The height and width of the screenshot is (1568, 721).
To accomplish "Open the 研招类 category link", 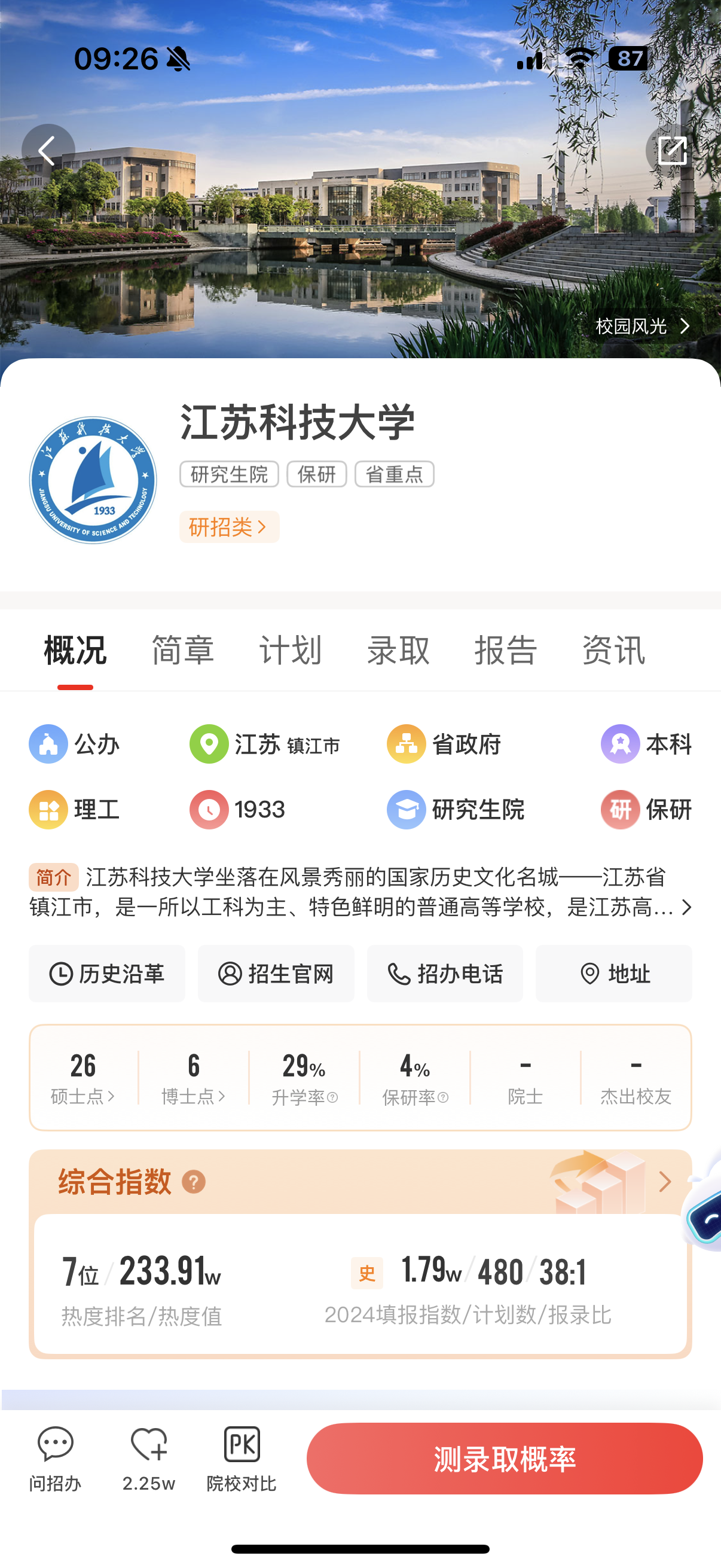I will click(229, 526).
